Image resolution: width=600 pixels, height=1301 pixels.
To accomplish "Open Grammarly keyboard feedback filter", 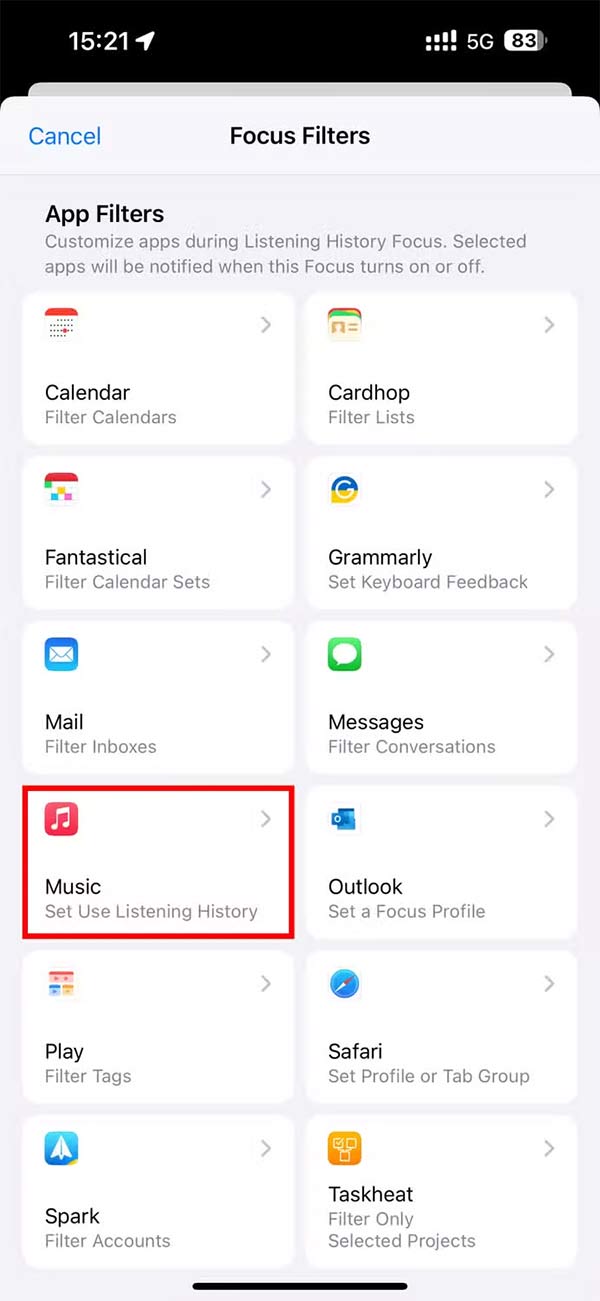I will (441, 532).
